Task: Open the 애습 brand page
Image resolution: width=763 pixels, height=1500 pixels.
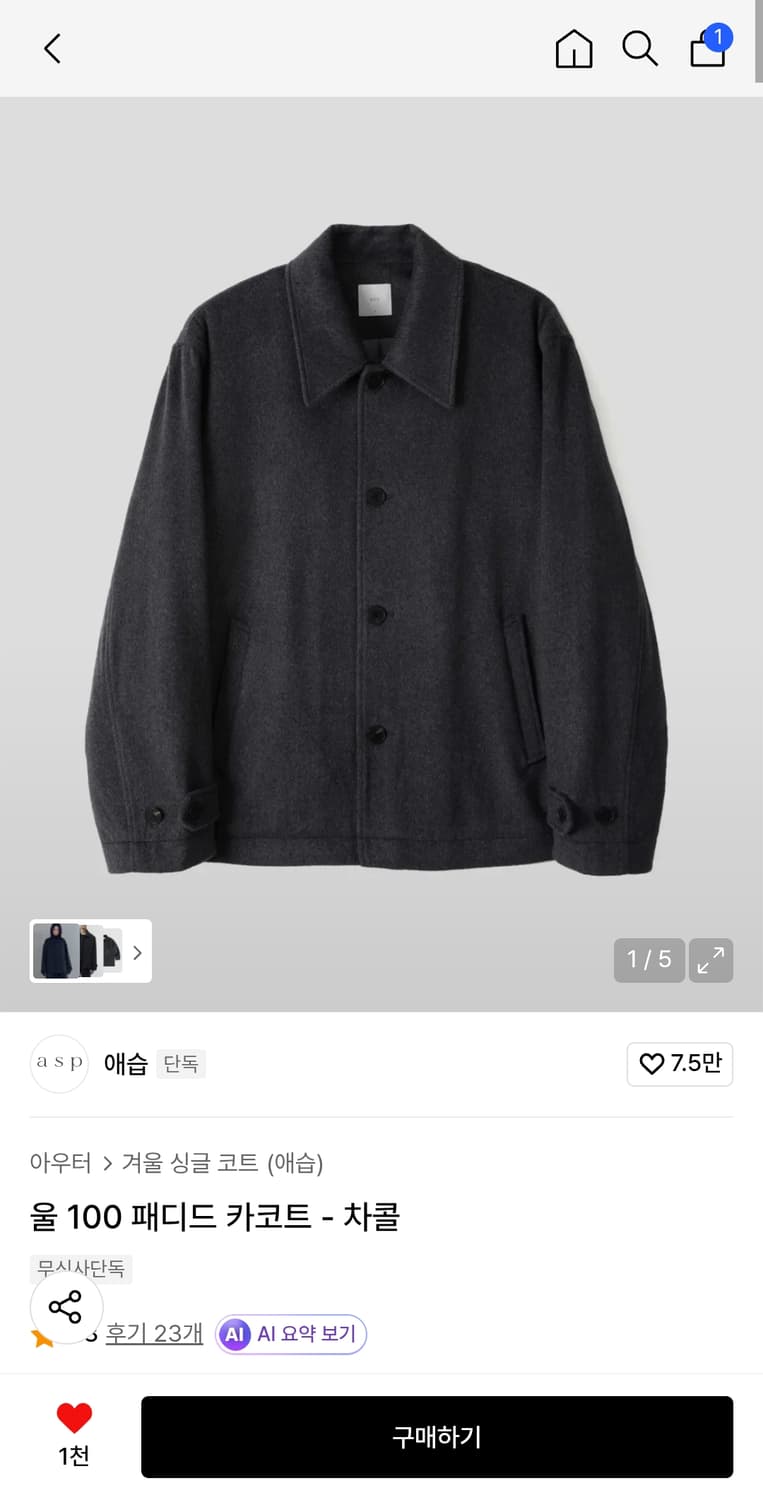Action: click(125, 1064)
